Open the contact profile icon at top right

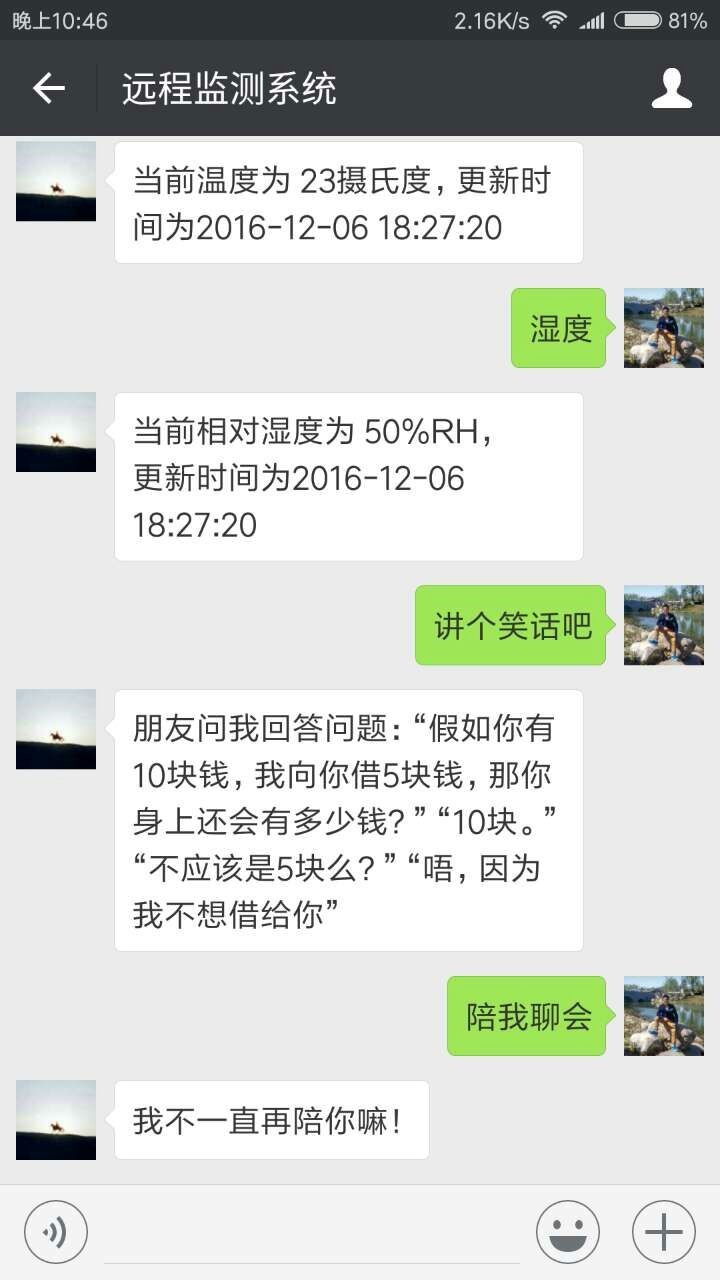coord(671,88)
